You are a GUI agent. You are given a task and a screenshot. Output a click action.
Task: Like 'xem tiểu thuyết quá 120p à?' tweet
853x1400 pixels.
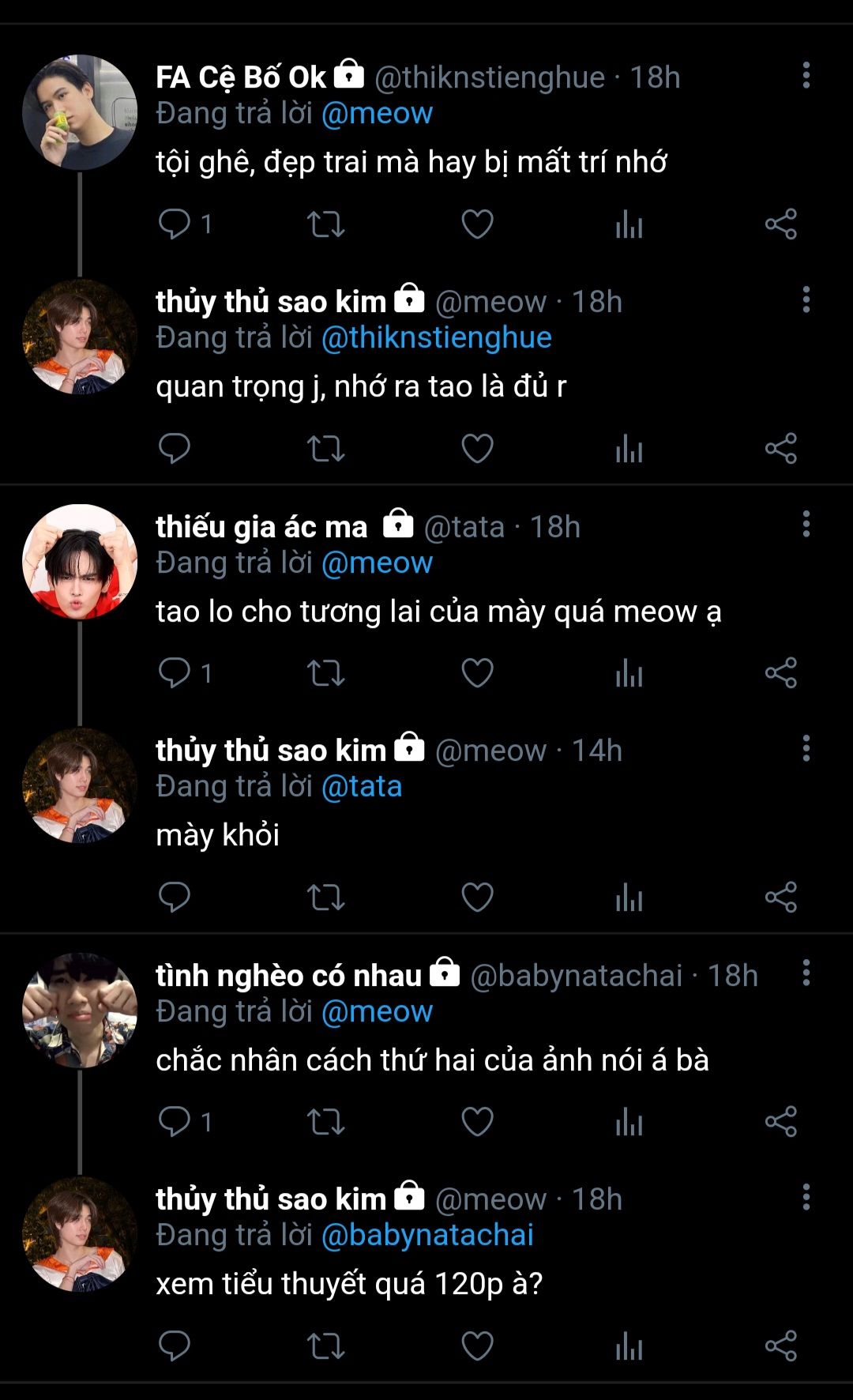click(x=477, y=1346)
